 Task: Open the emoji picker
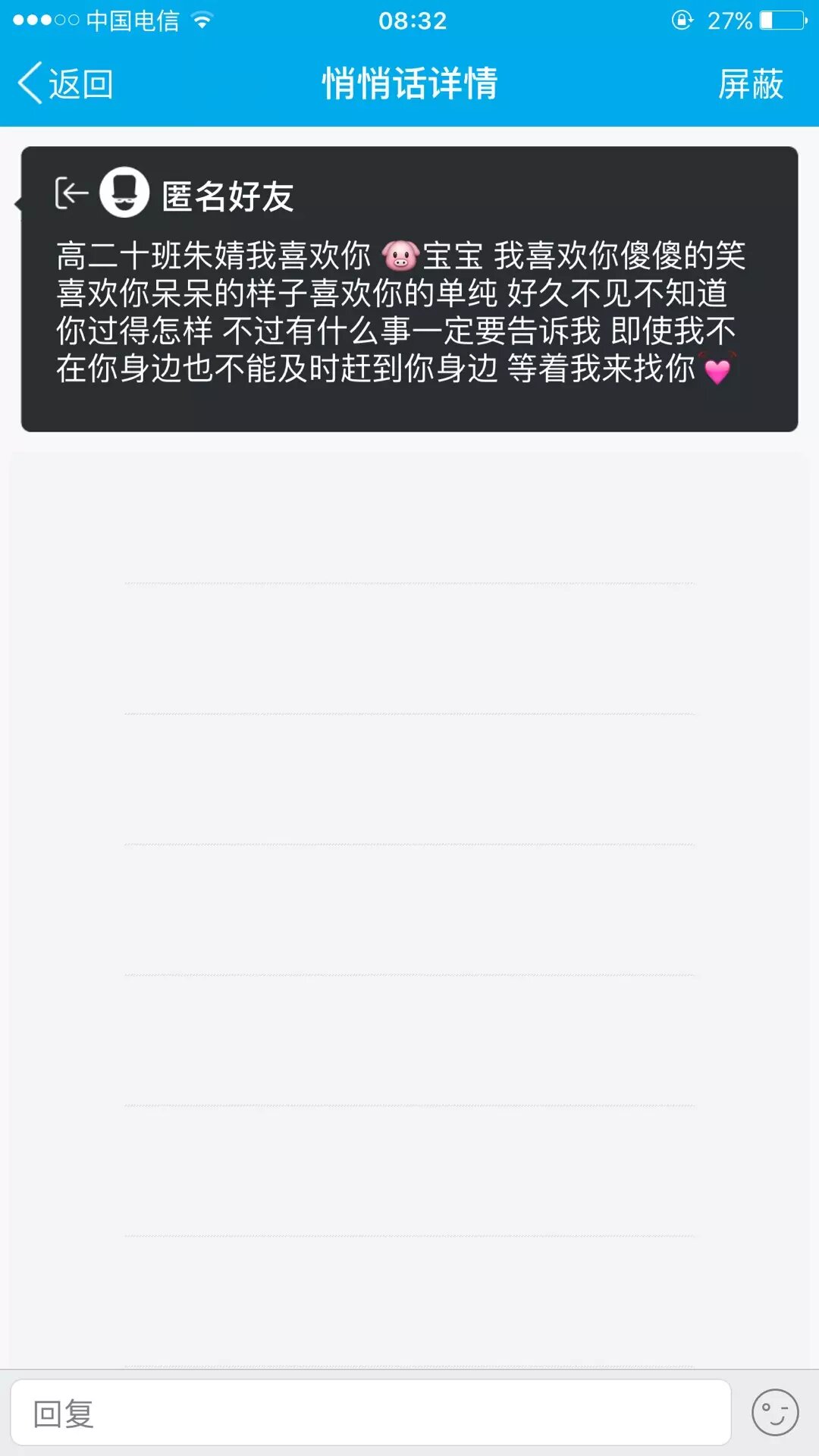tap(774, 1413)
